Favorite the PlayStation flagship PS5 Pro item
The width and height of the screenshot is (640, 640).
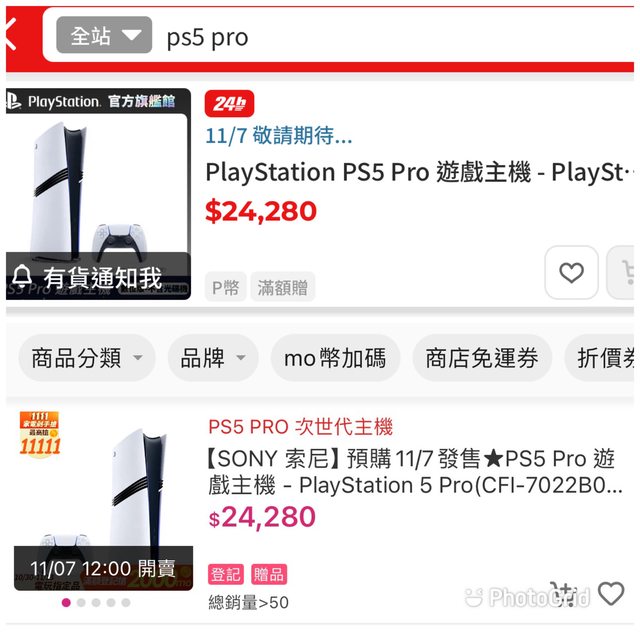click(571, 272)
